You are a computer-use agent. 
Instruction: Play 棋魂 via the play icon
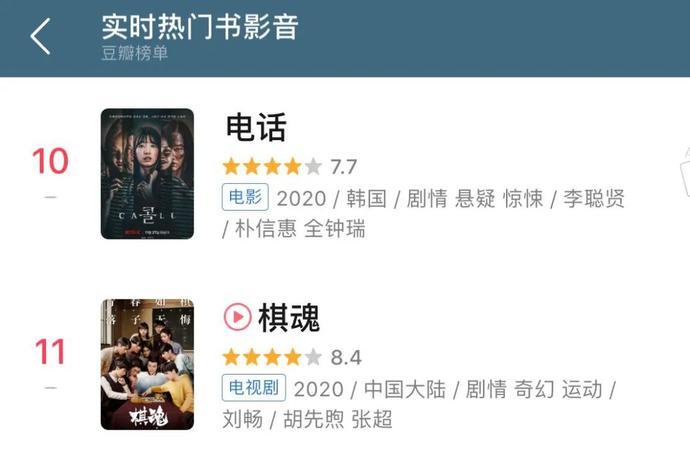coord(237,318)
